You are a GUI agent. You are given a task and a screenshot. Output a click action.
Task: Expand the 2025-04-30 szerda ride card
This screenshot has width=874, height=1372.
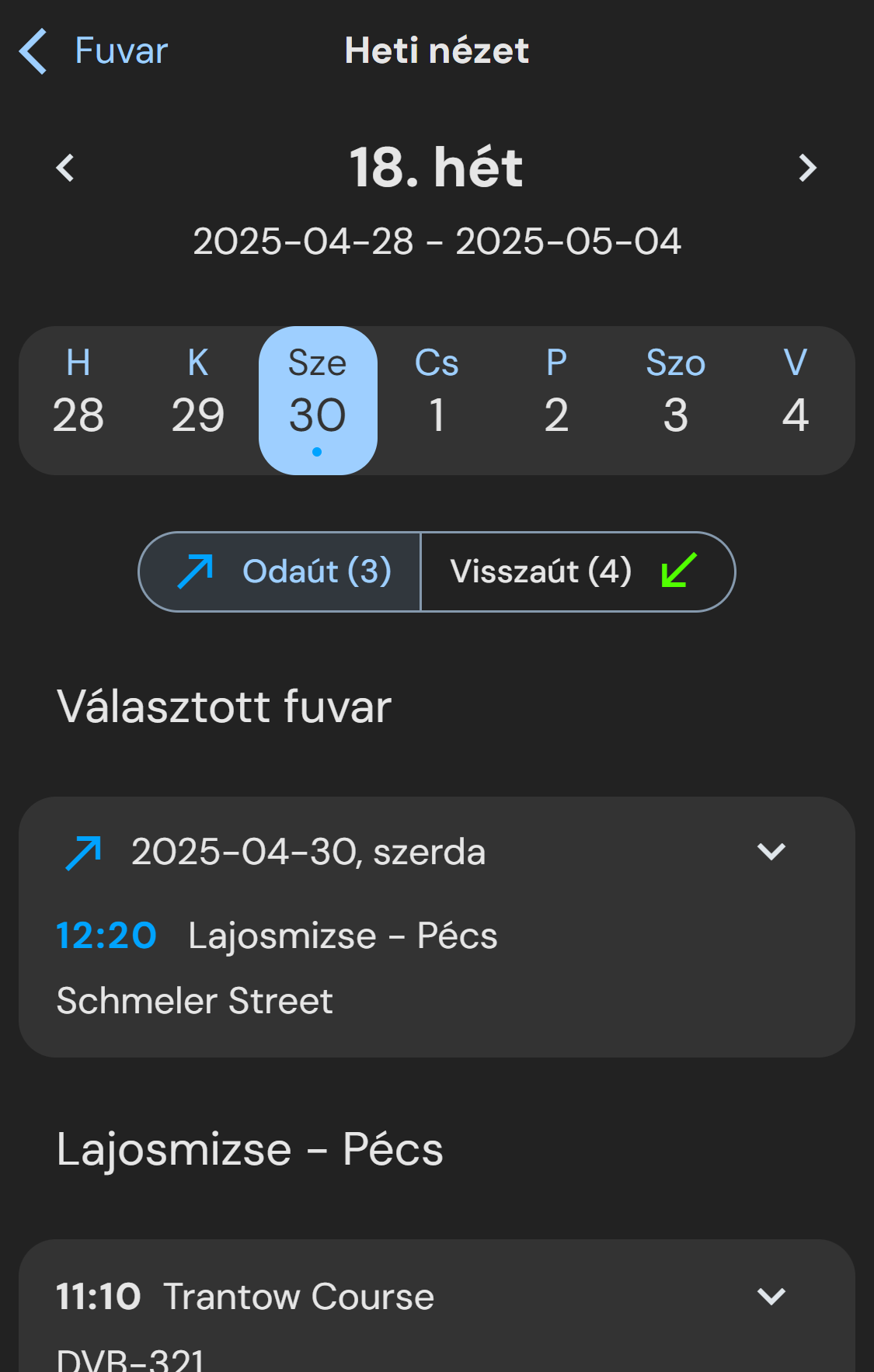[771, 852]
